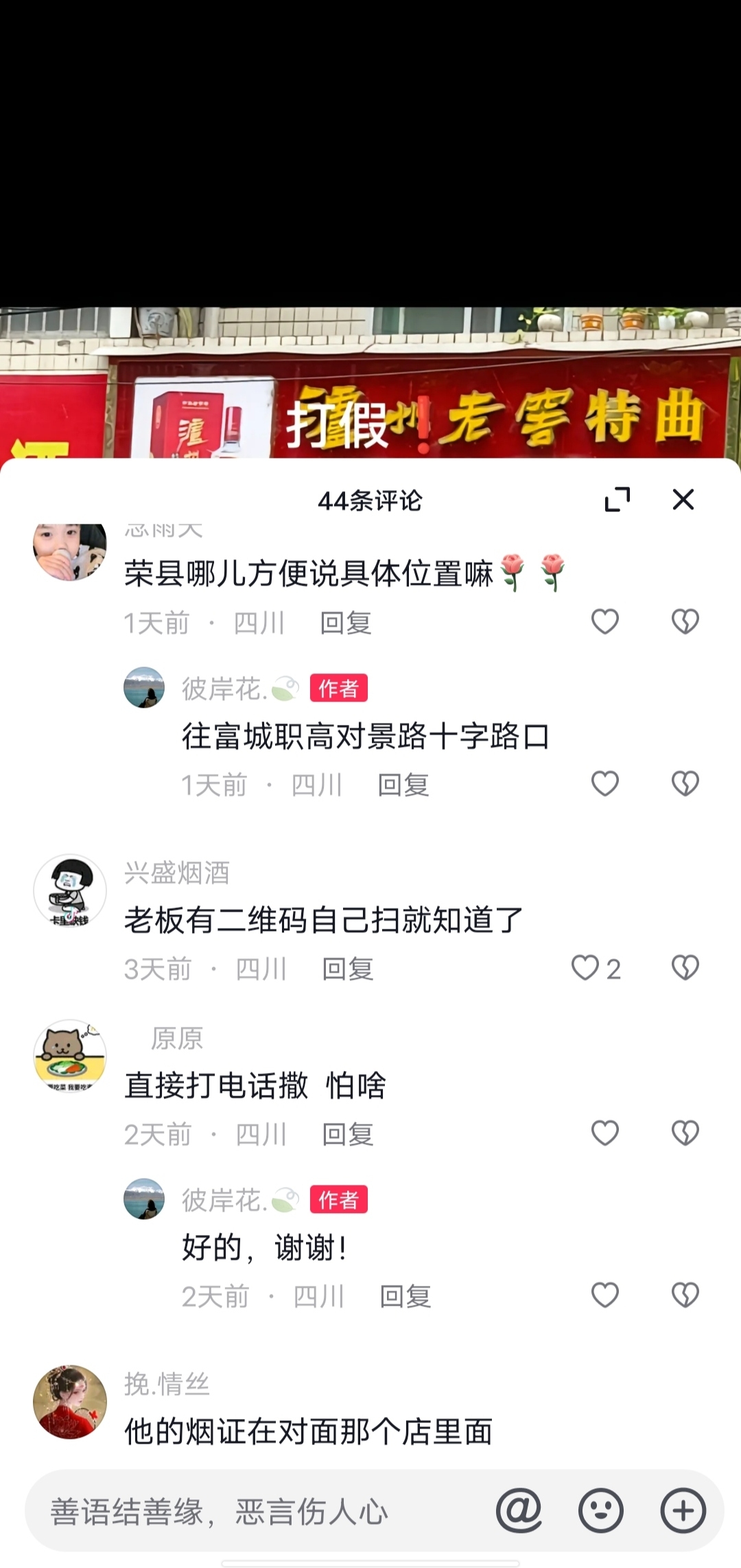This screenshot has width=741, height=1568.
Task: Expand comments to full screen
Action: (x=617, y=500)
